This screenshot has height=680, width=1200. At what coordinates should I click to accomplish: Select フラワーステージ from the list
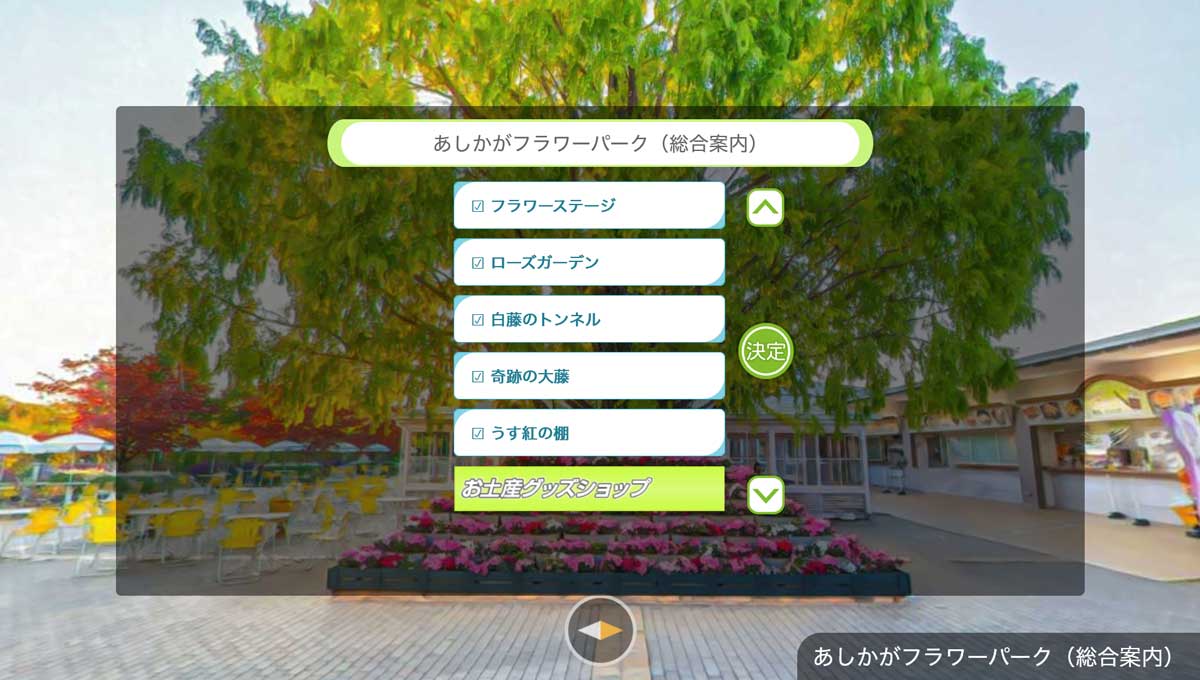coord(588,206)
